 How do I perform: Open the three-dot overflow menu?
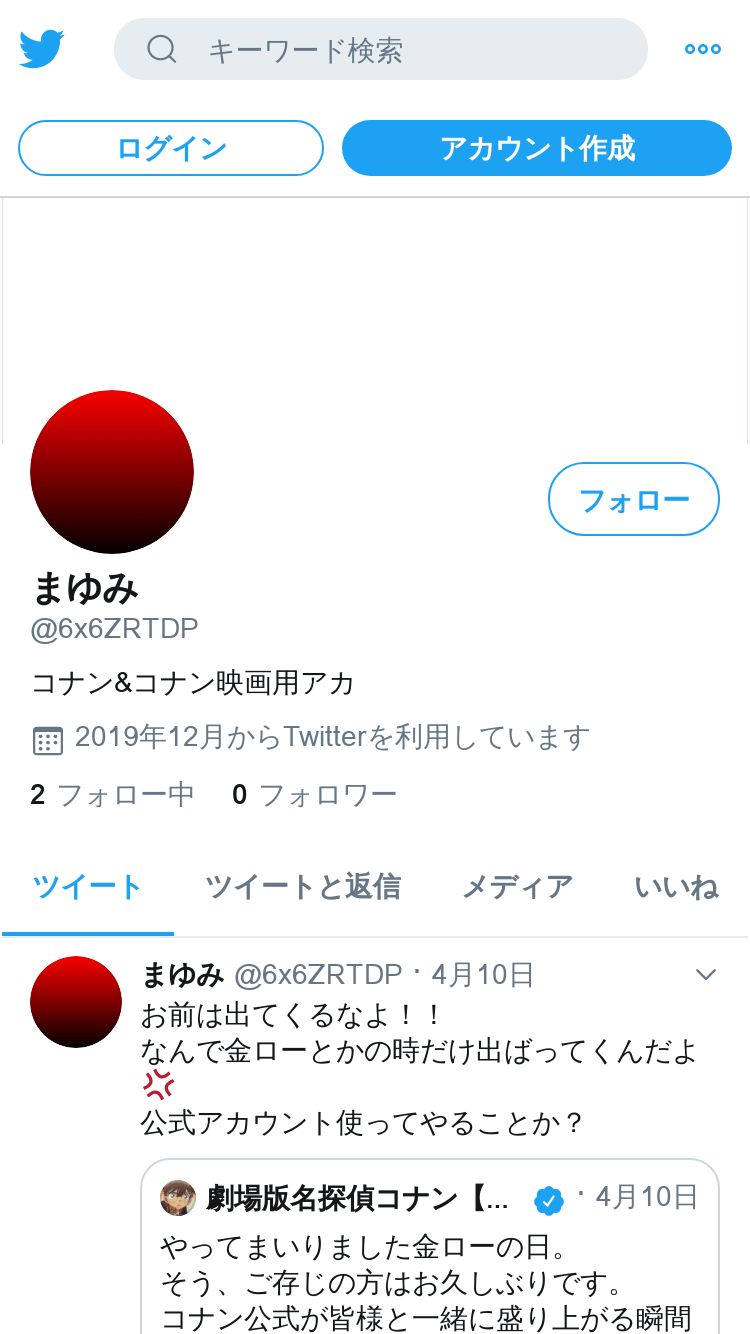point(703,49)
